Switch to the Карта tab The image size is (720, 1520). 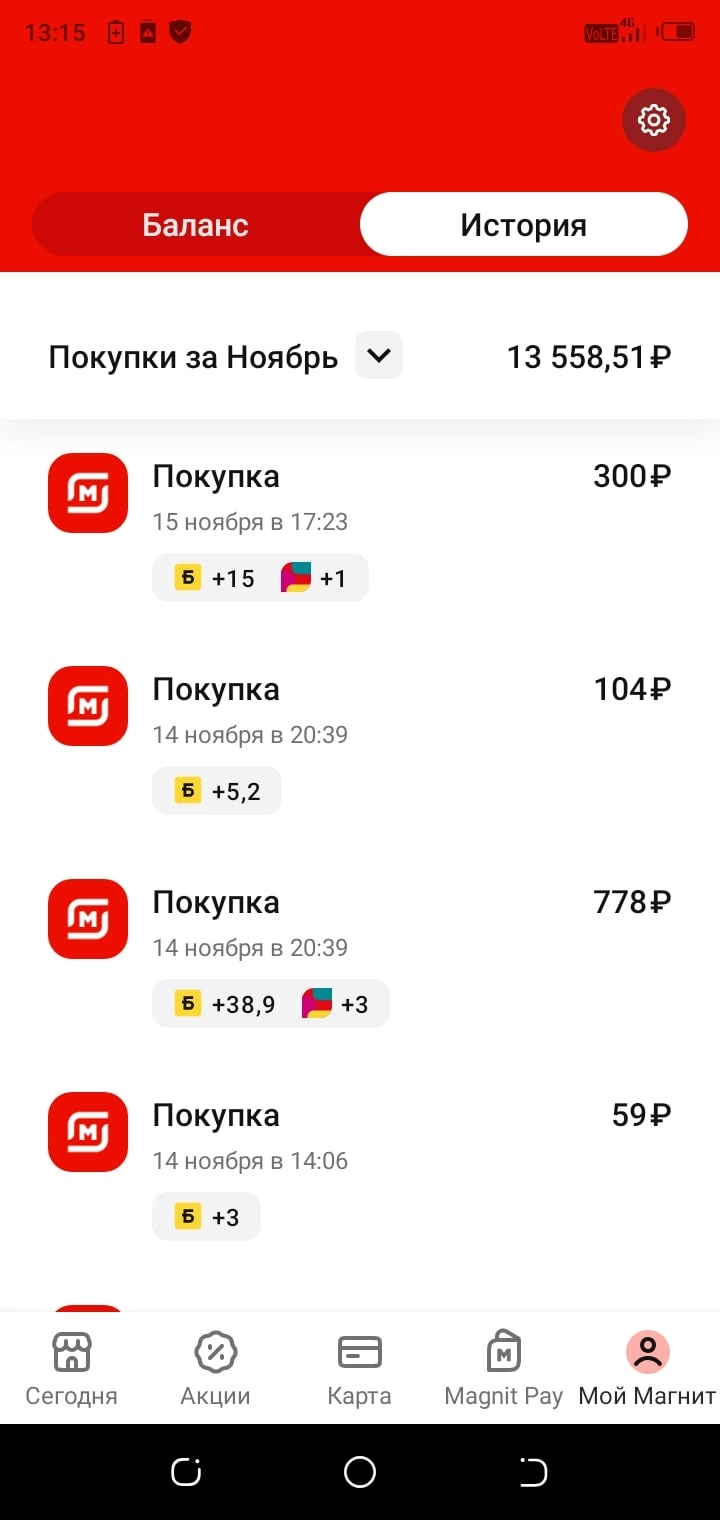click(x=359, y=1368)
